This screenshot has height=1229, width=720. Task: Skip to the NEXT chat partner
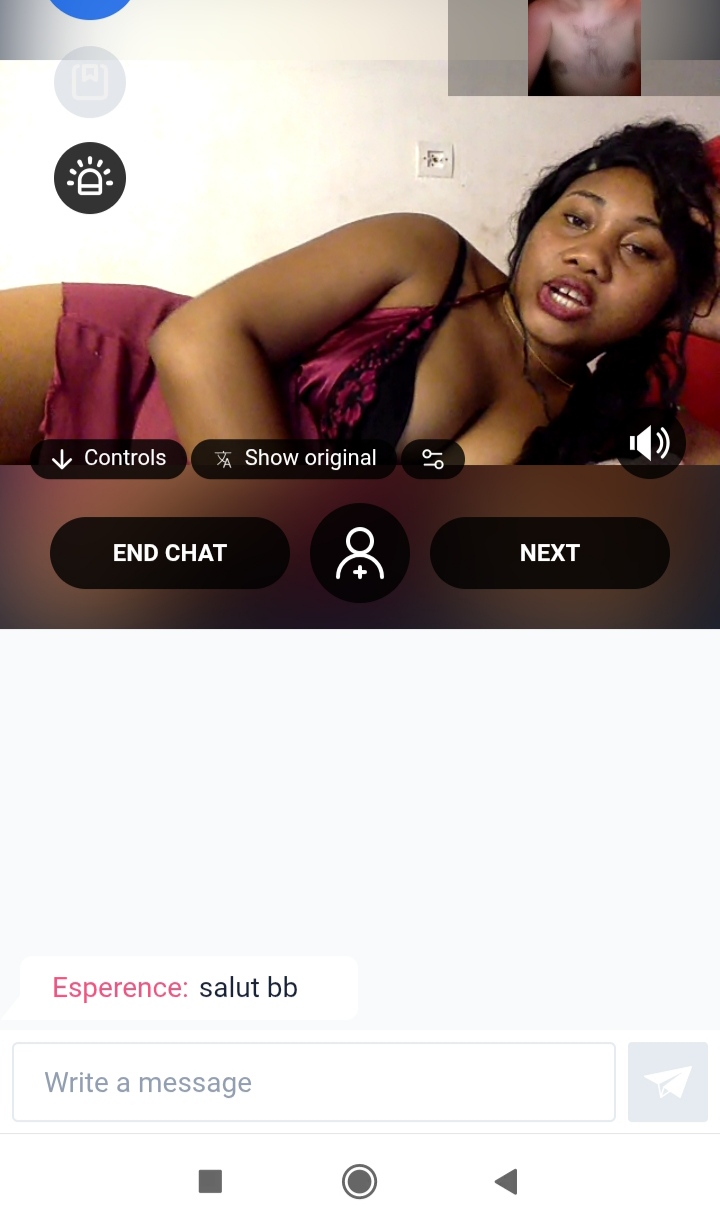[549, 553]
